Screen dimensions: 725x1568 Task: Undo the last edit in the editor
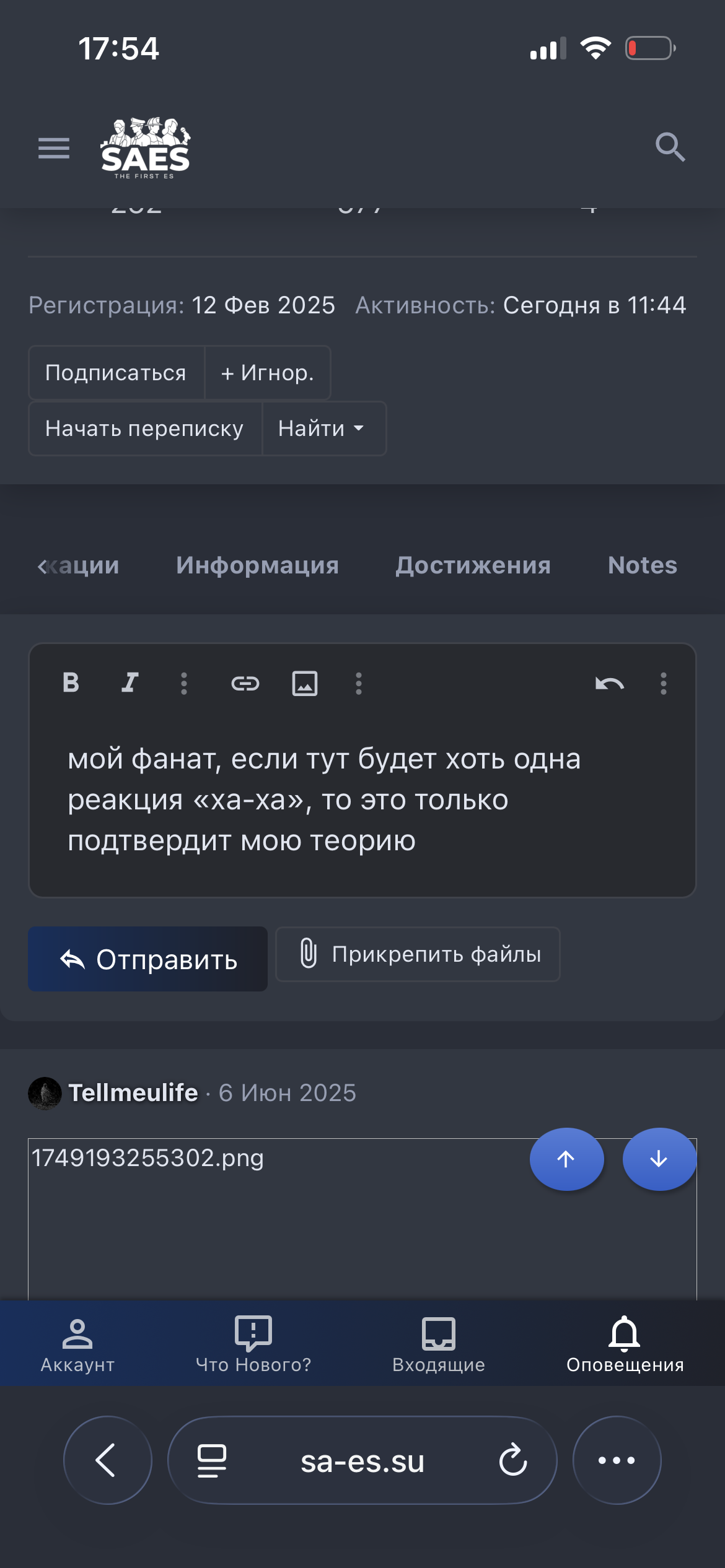pyautogui.click(x=609, y=683)
